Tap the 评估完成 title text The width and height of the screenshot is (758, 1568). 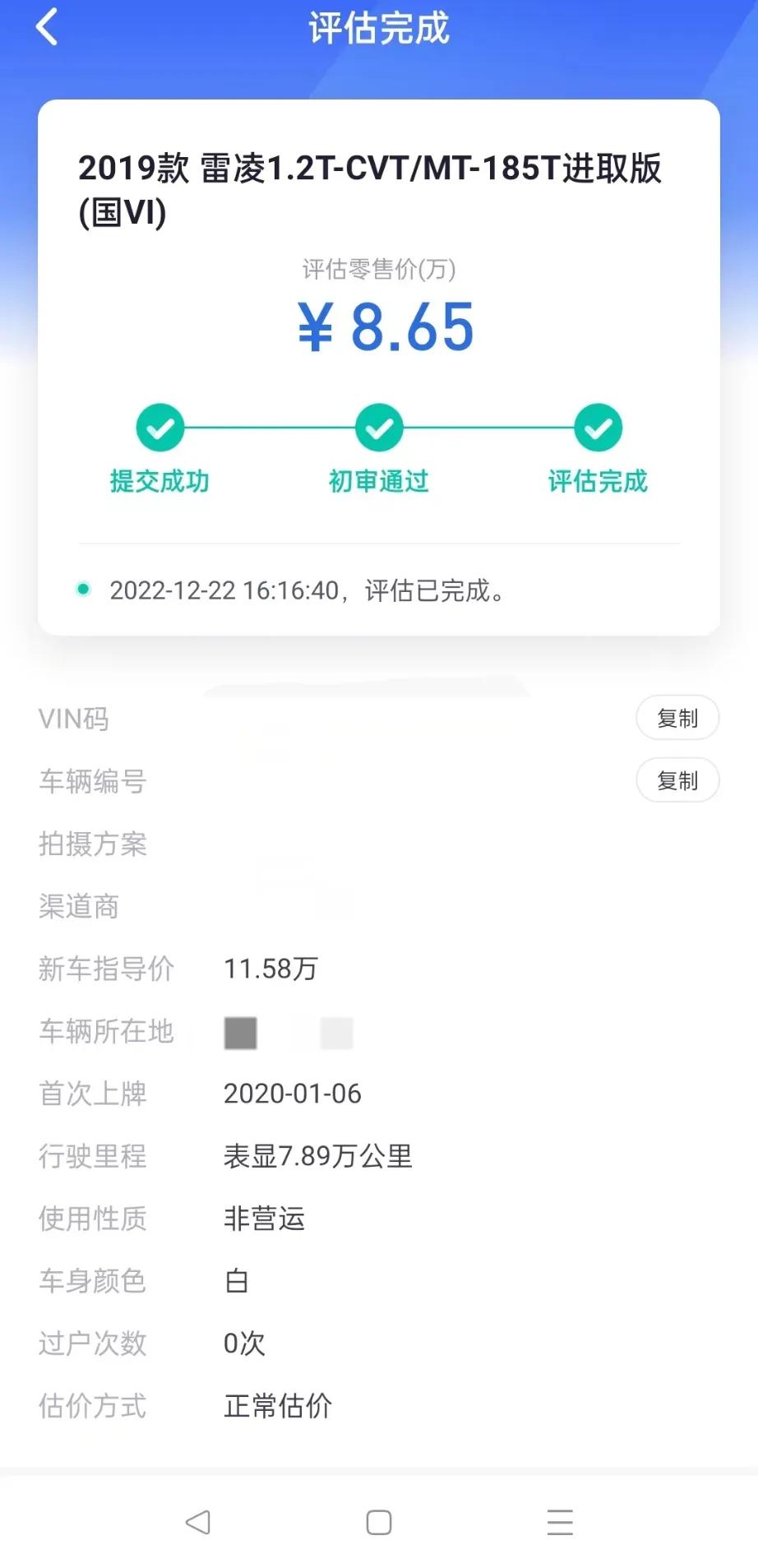[378, 29]
